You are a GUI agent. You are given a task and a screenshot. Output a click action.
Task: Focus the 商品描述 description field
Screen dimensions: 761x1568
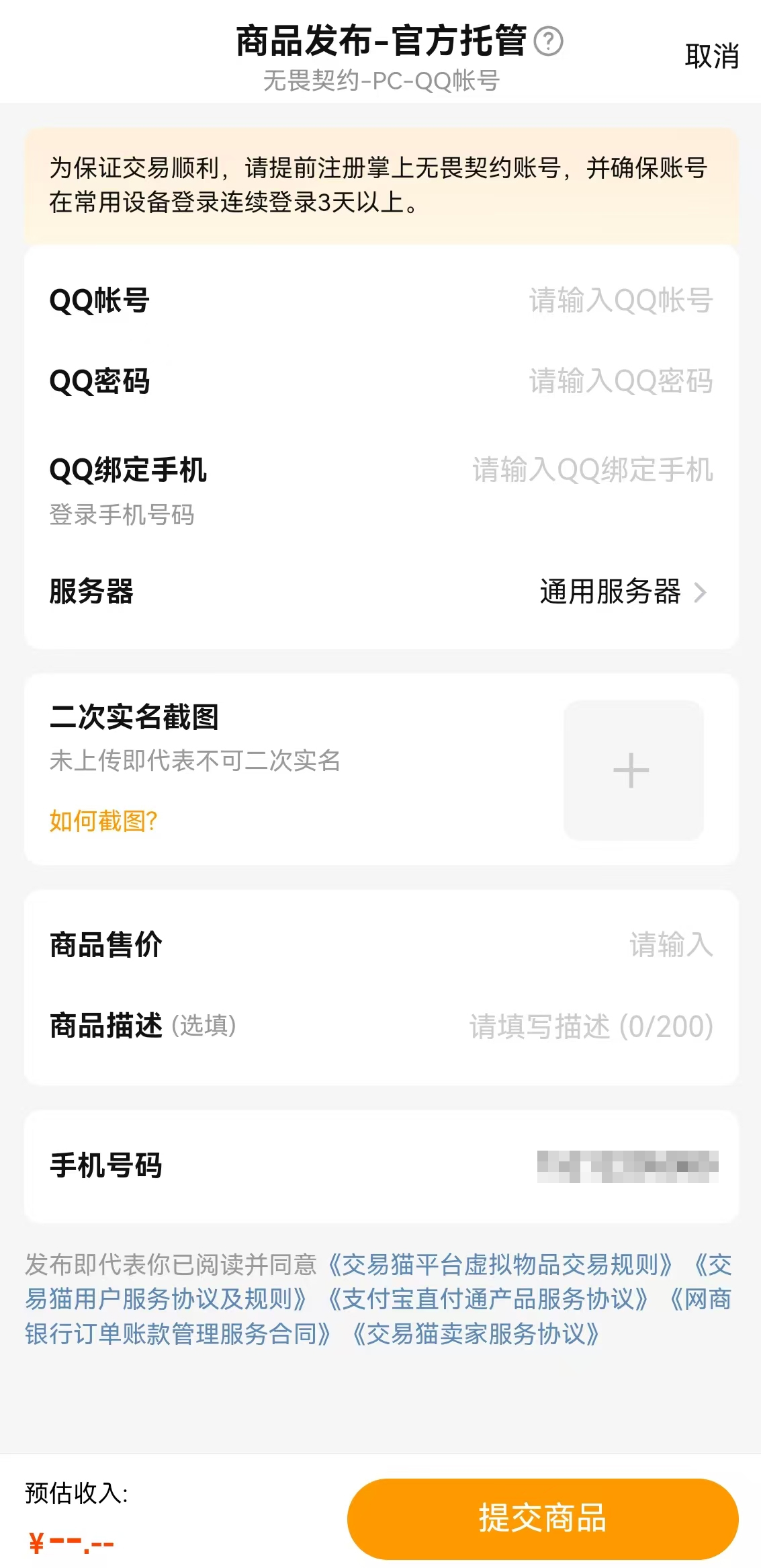click(590, 1026)
